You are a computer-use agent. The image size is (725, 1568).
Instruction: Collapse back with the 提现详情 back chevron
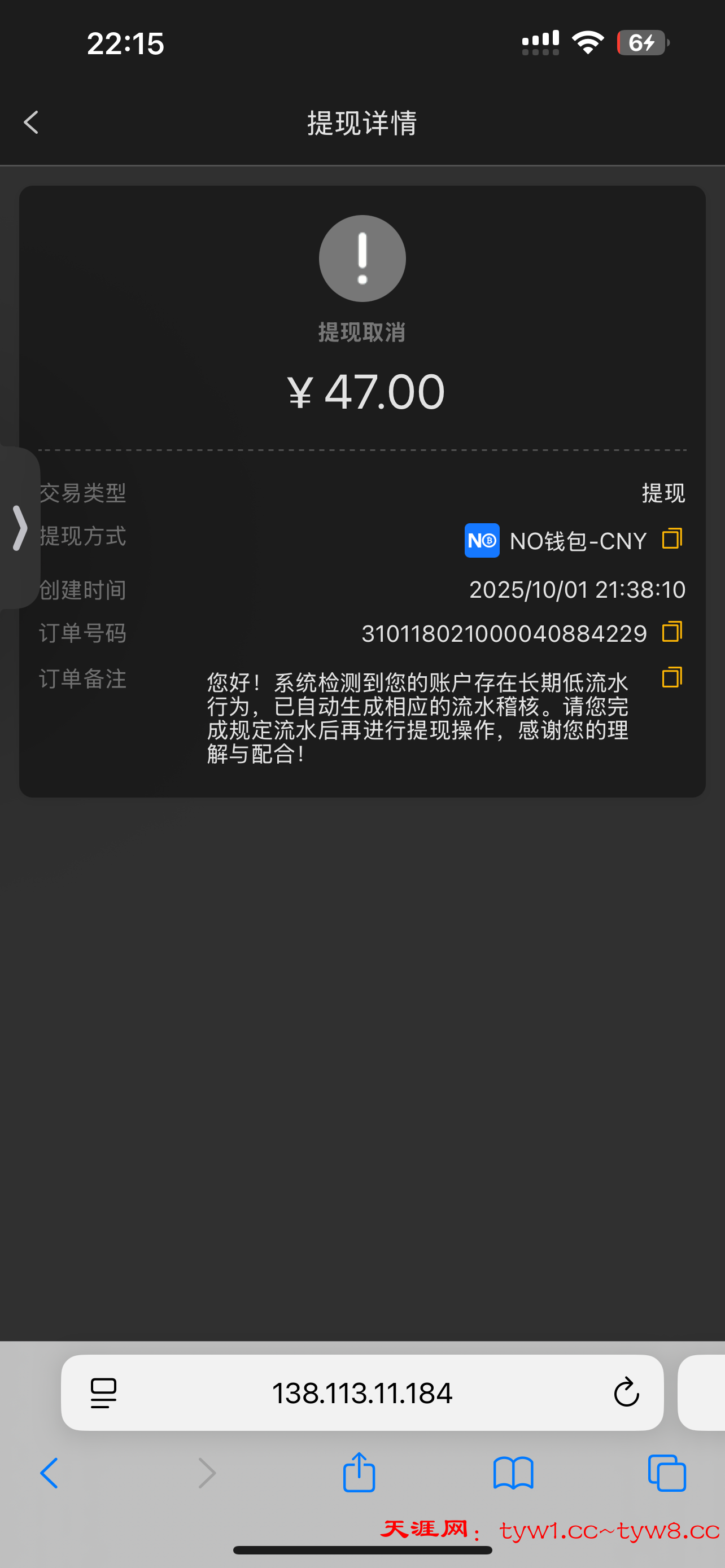(30, 122)
